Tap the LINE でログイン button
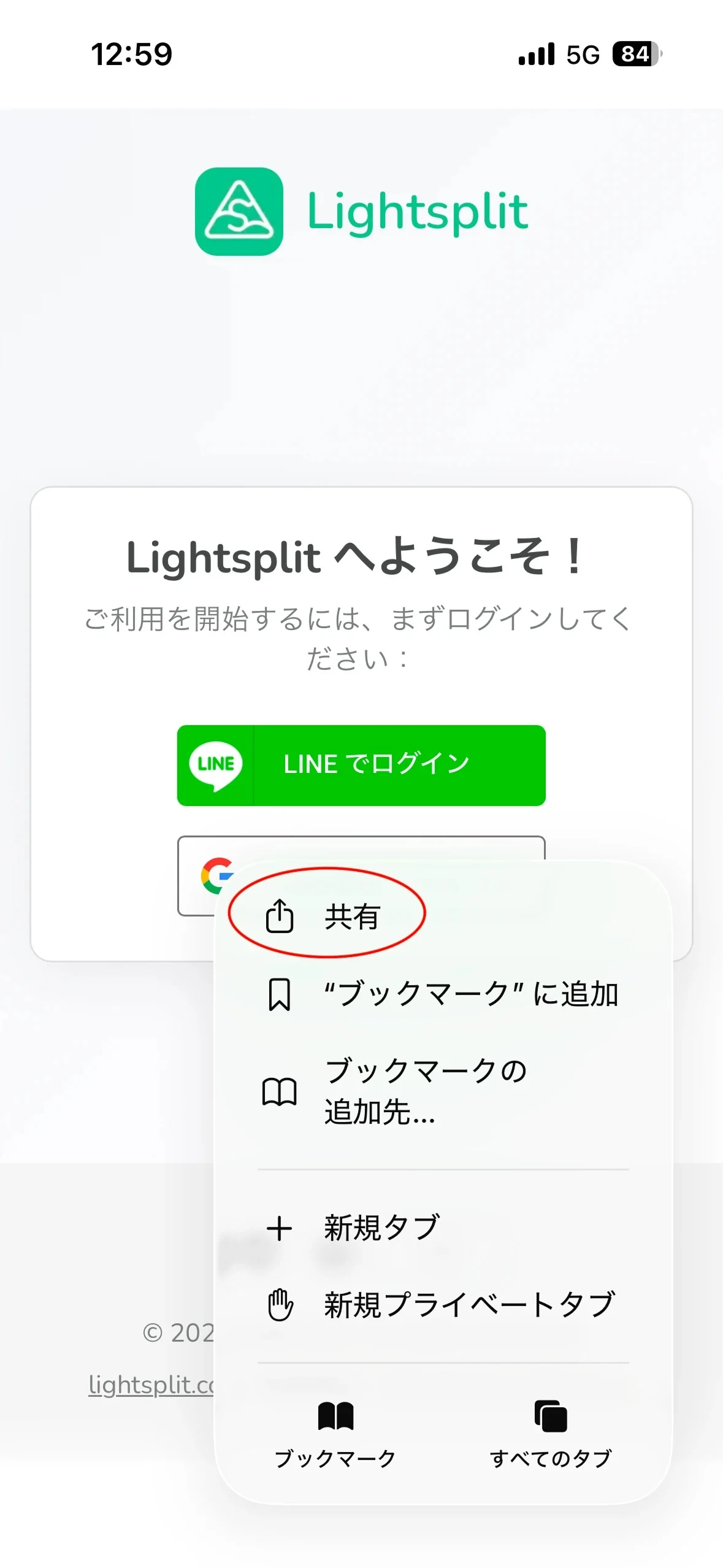 click(x=361, y=764)
